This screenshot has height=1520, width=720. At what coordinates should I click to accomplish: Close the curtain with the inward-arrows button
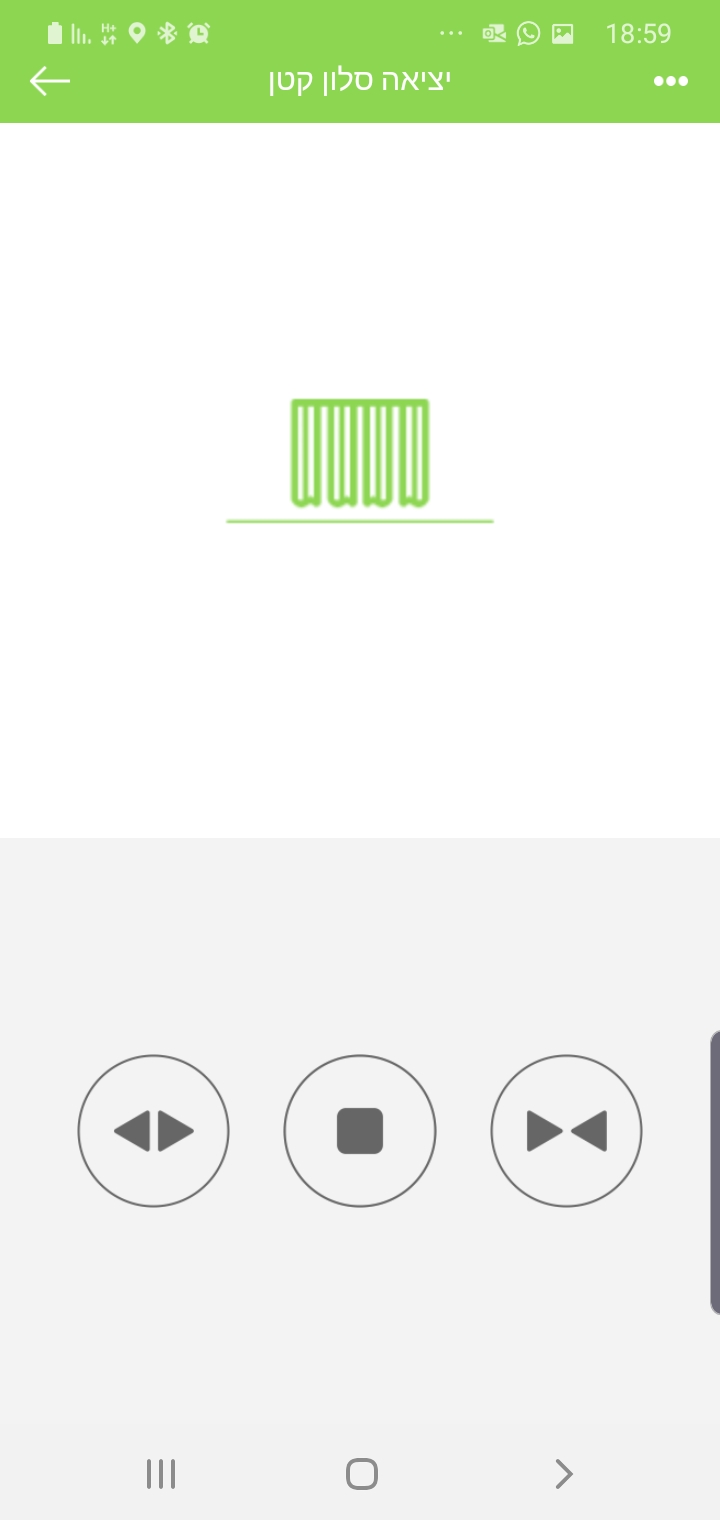coord(566,1131)
